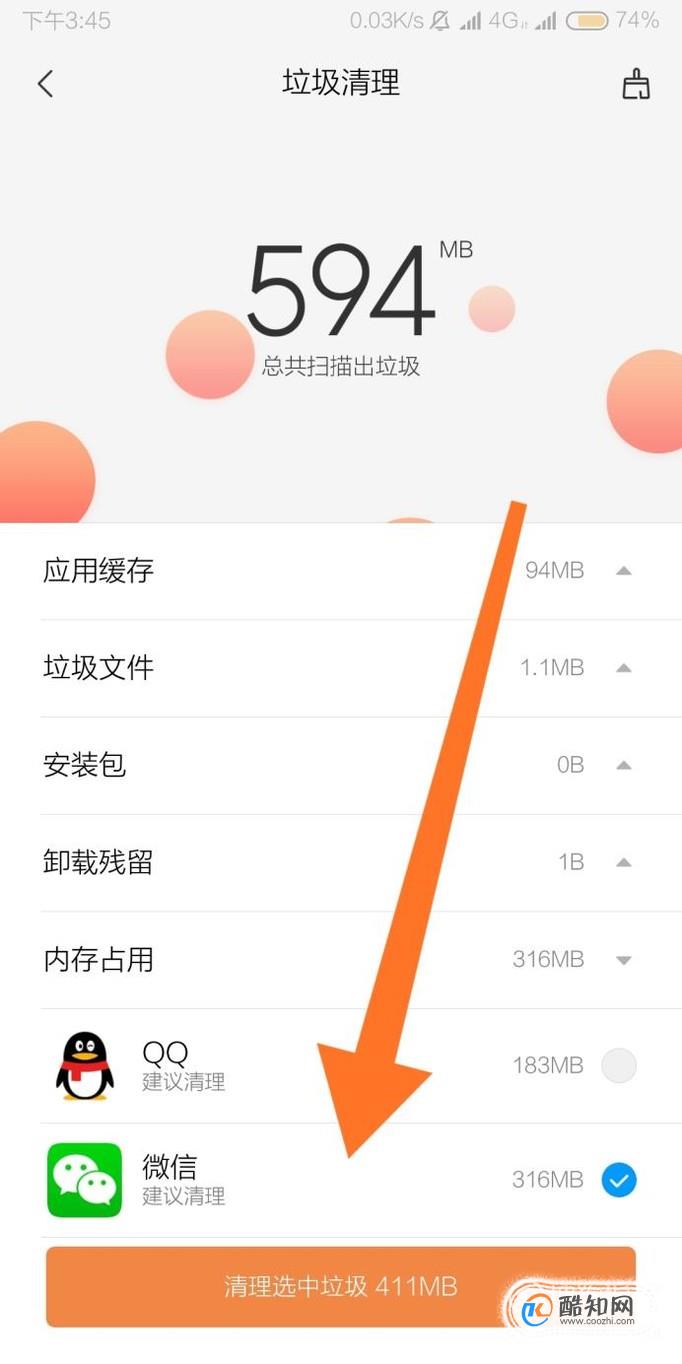This screenshot has height=1364, width=682.
Task: Open the cleaner brush icon at top right
Action: [636, 84]
